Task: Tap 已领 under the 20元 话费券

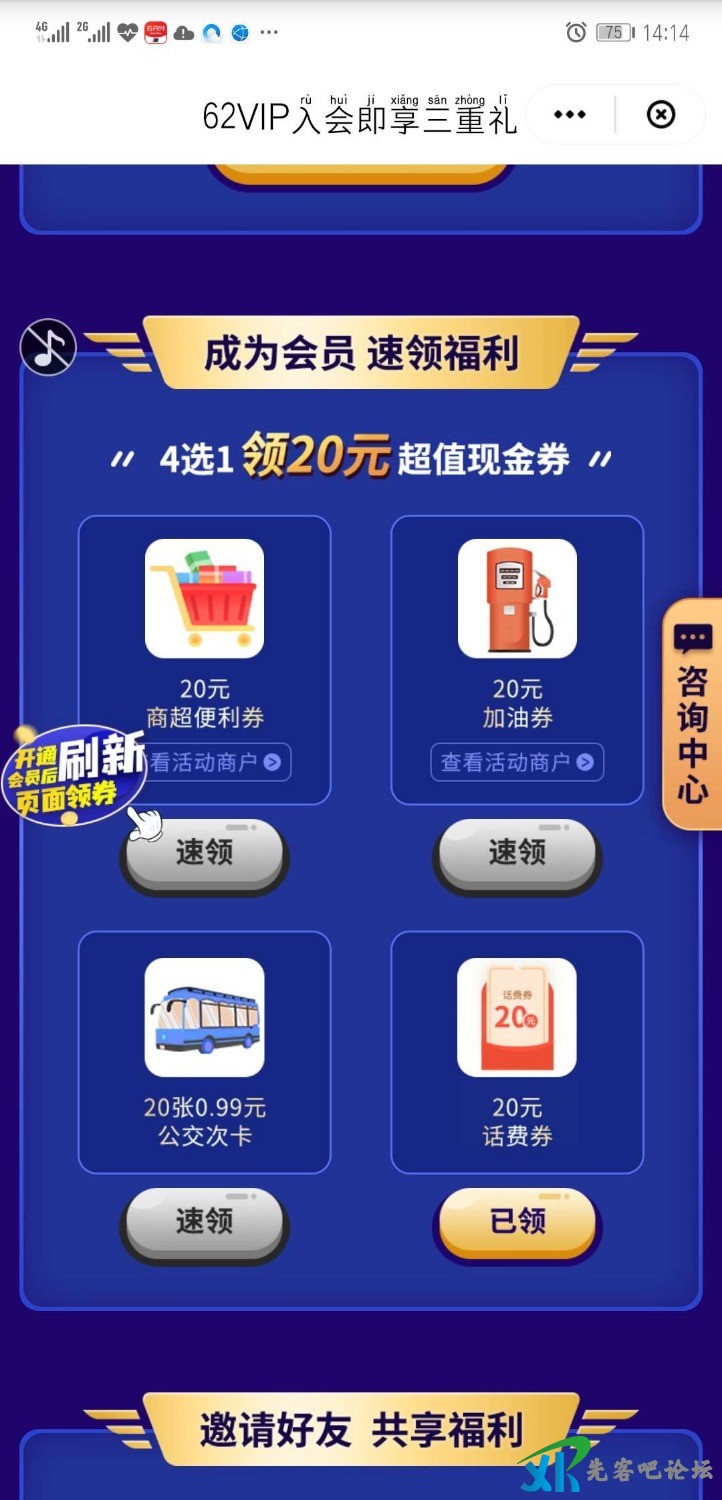Action: pyautogui.click(x=517, y=1222)
